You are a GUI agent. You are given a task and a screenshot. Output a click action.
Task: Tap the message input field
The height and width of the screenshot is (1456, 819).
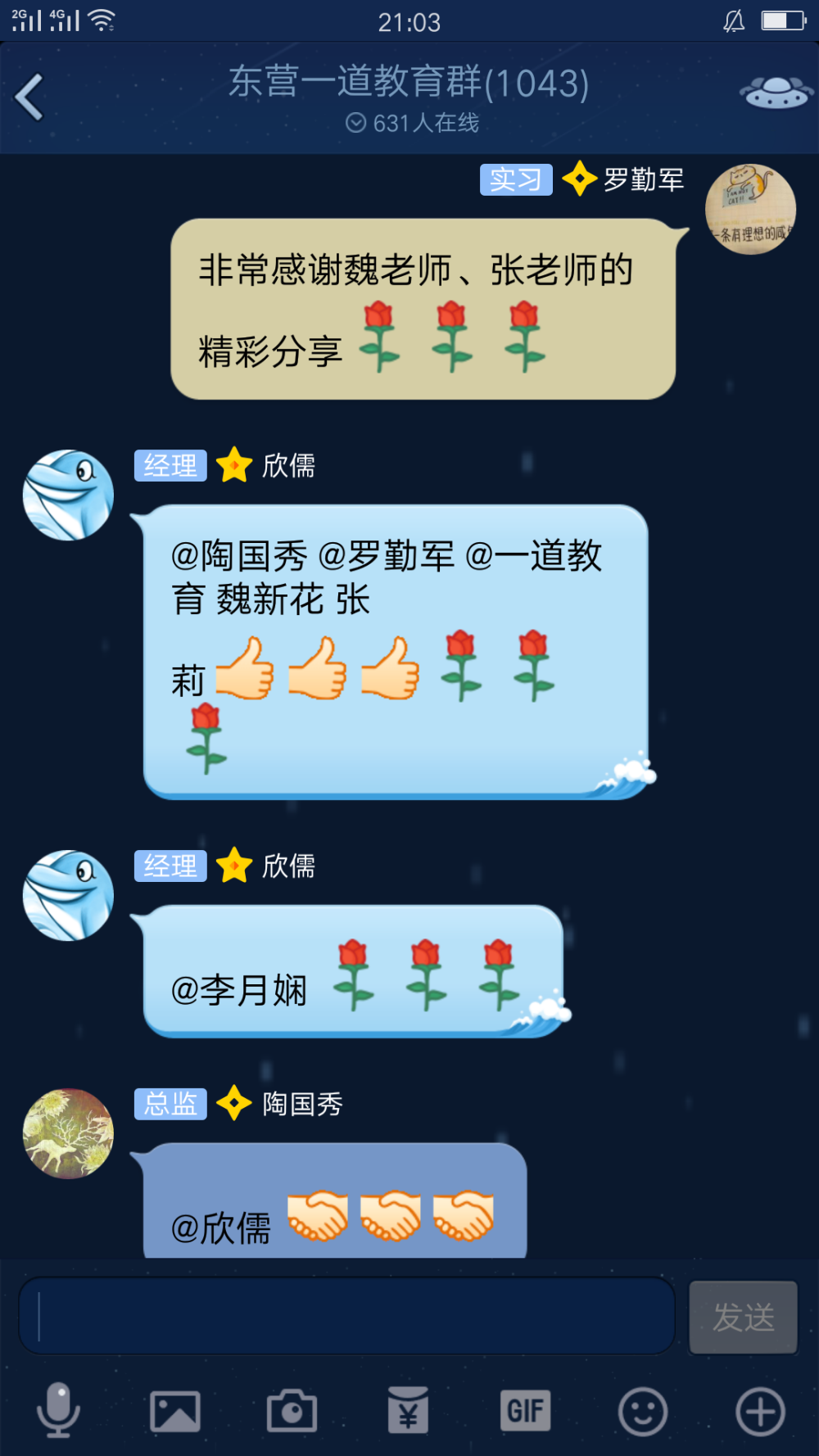(346, 1316)
